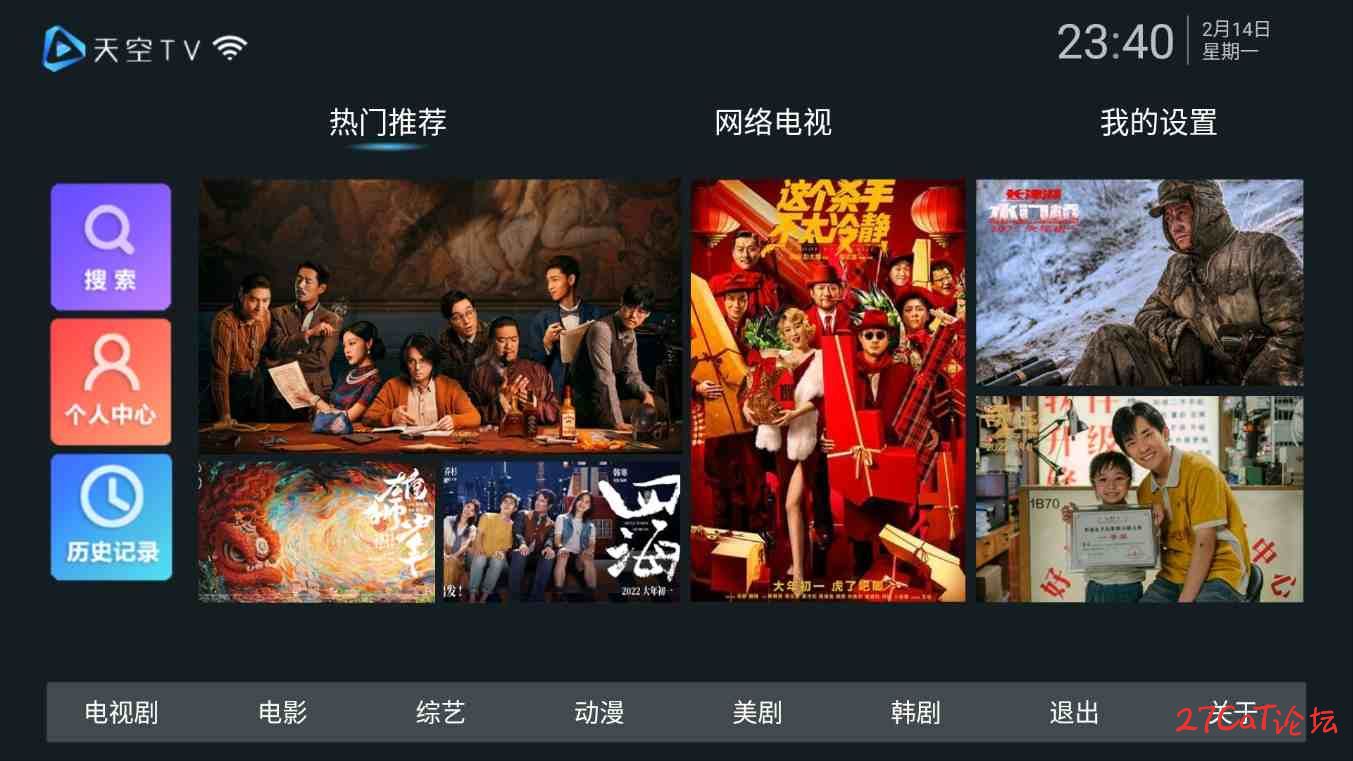Open the large detective group movie poster
Screen dimensions: 1353x761
tap(439, 315)
